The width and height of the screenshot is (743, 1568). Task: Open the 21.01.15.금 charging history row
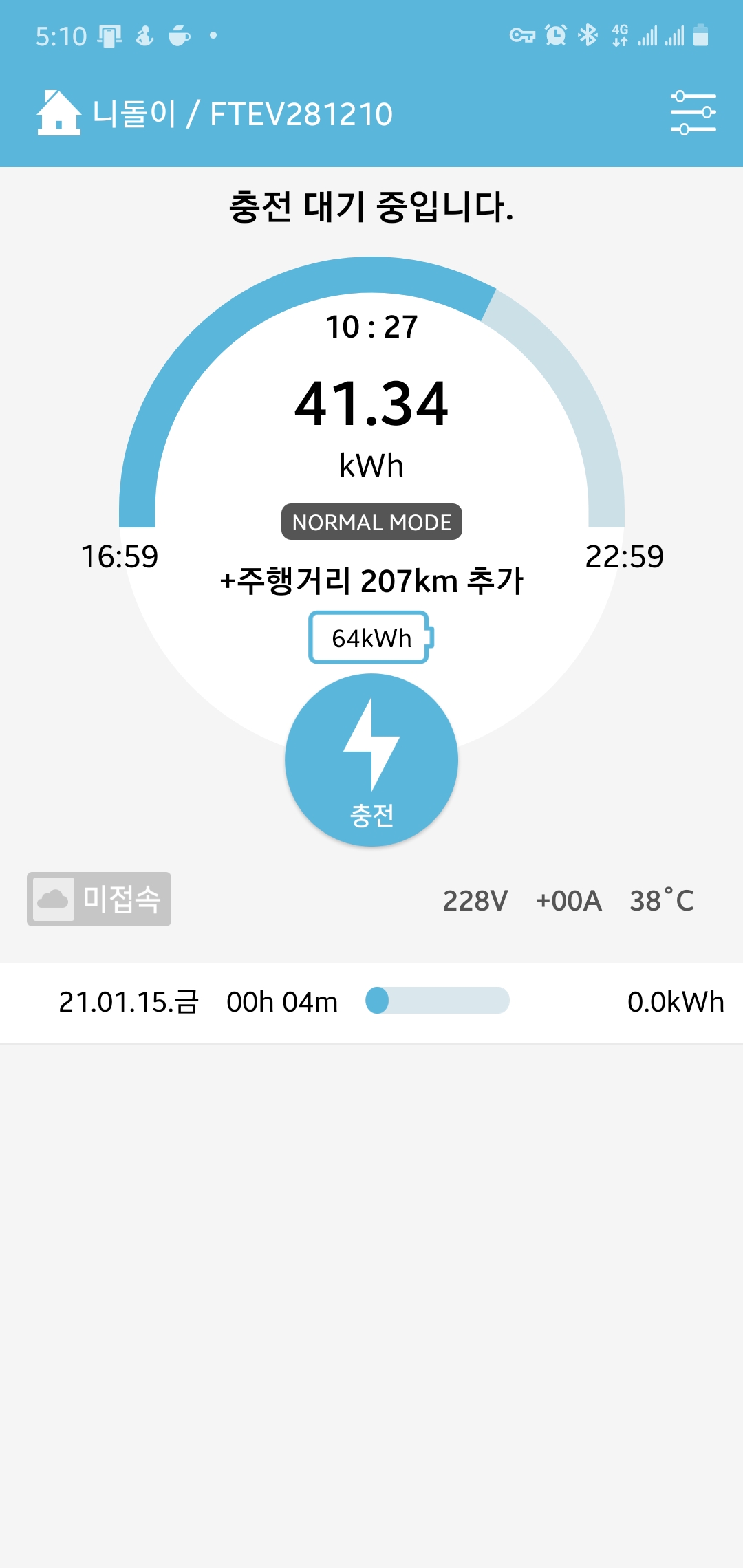[x=371, y=1002]
